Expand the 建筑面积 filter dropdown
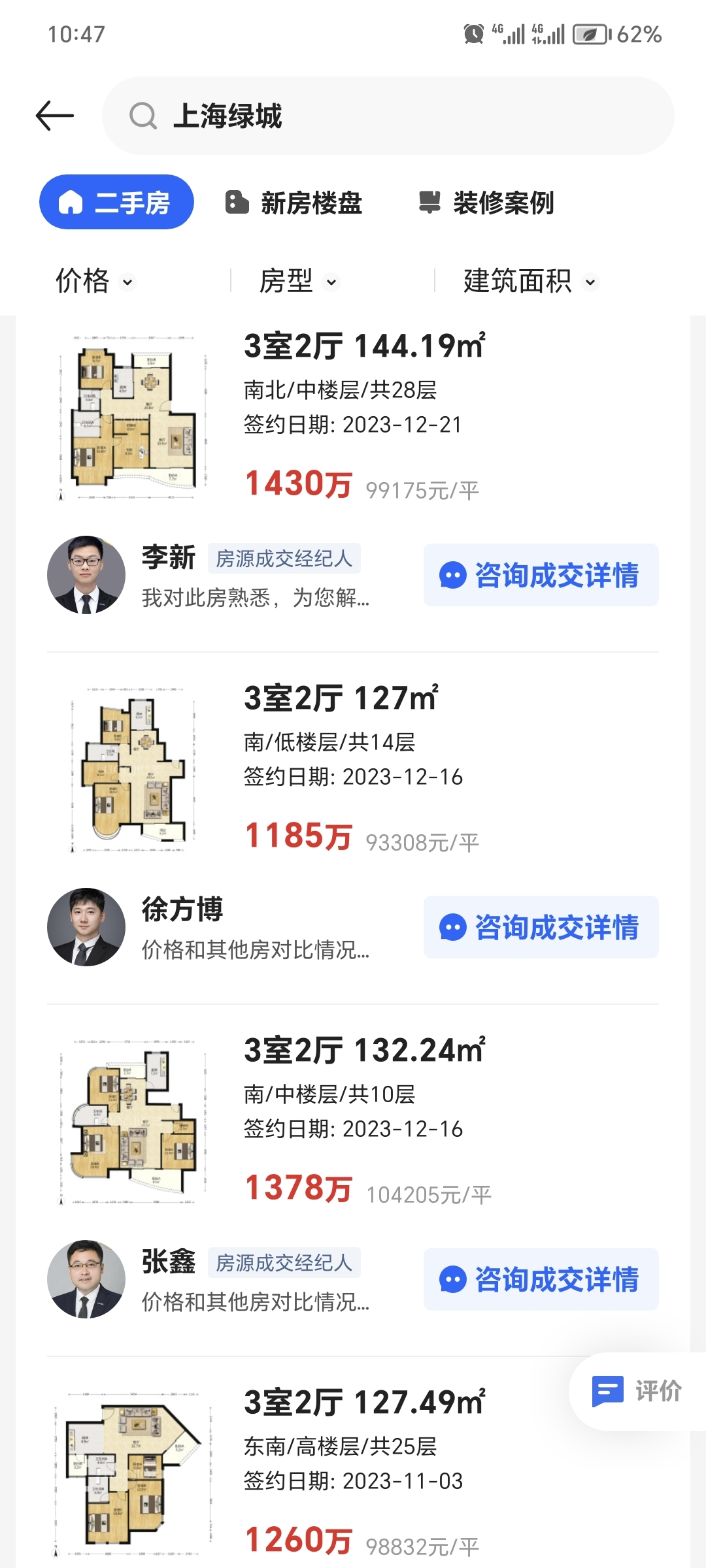Image resolution: width=706 pixels, height=1568 pixels. pos(529,282)
